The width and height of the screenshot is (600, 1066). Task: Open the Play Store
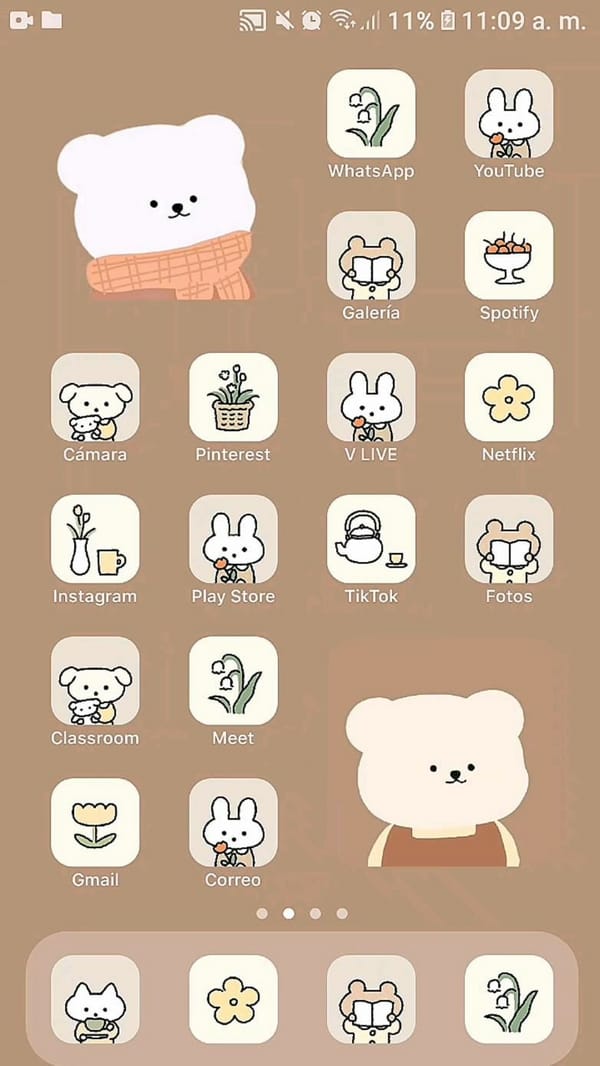233,539
